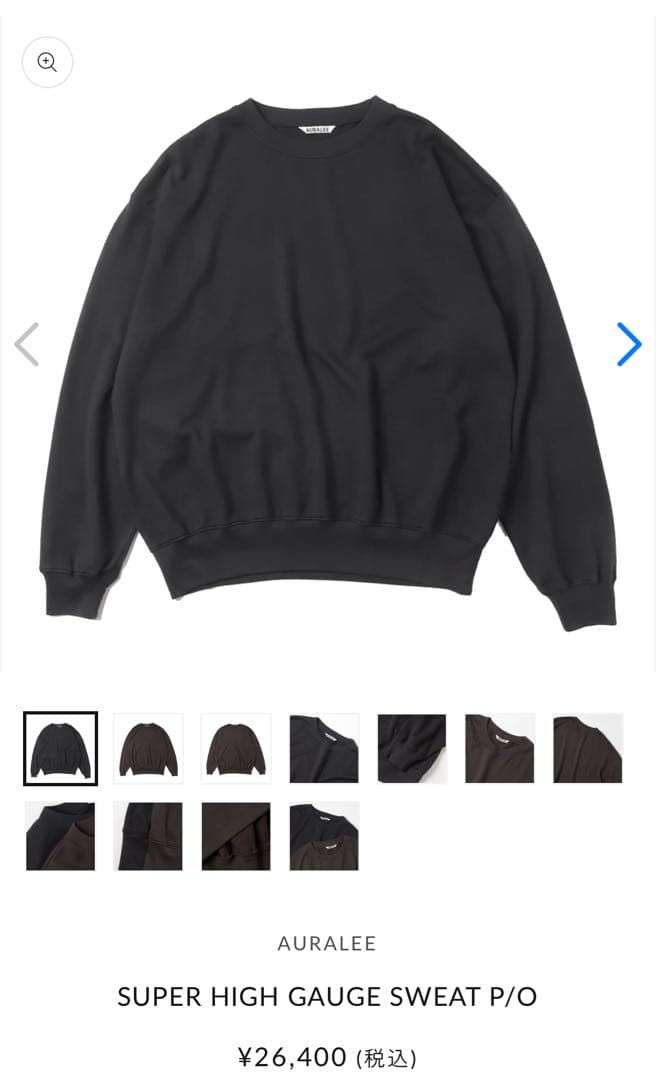Image resolution: width=656 pixels, height=1080 pixels.
Task: View the seventh thumbnail, brown fabric detail
Action: pos(588,748)
